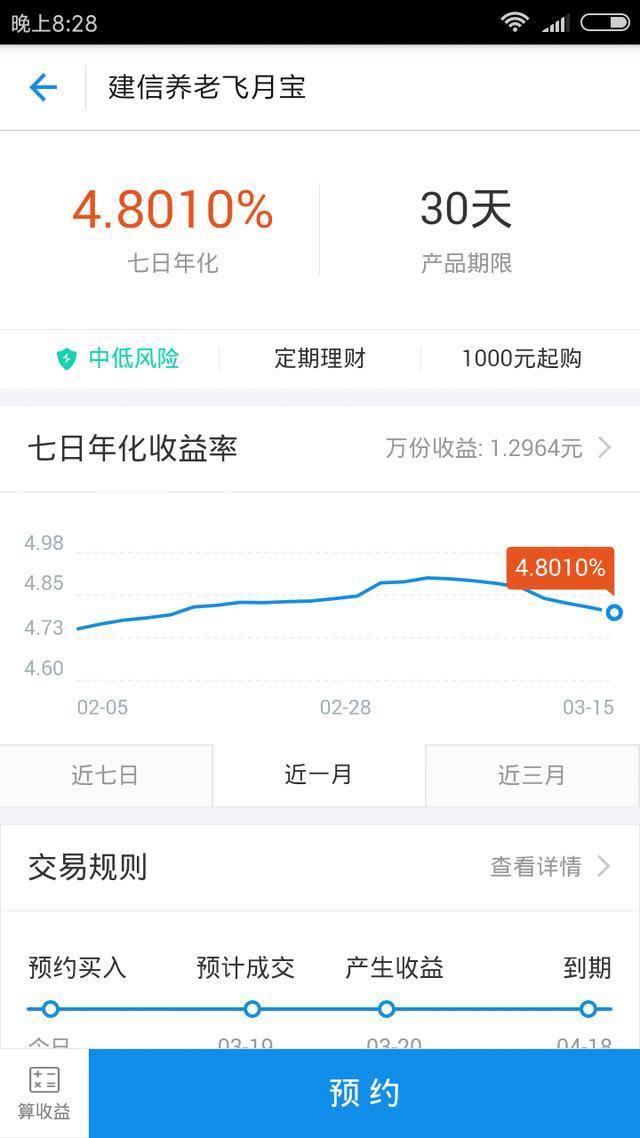640x1138 pixels.
Task: Switch chart to 近三月 range
Action: coord(532,775)
